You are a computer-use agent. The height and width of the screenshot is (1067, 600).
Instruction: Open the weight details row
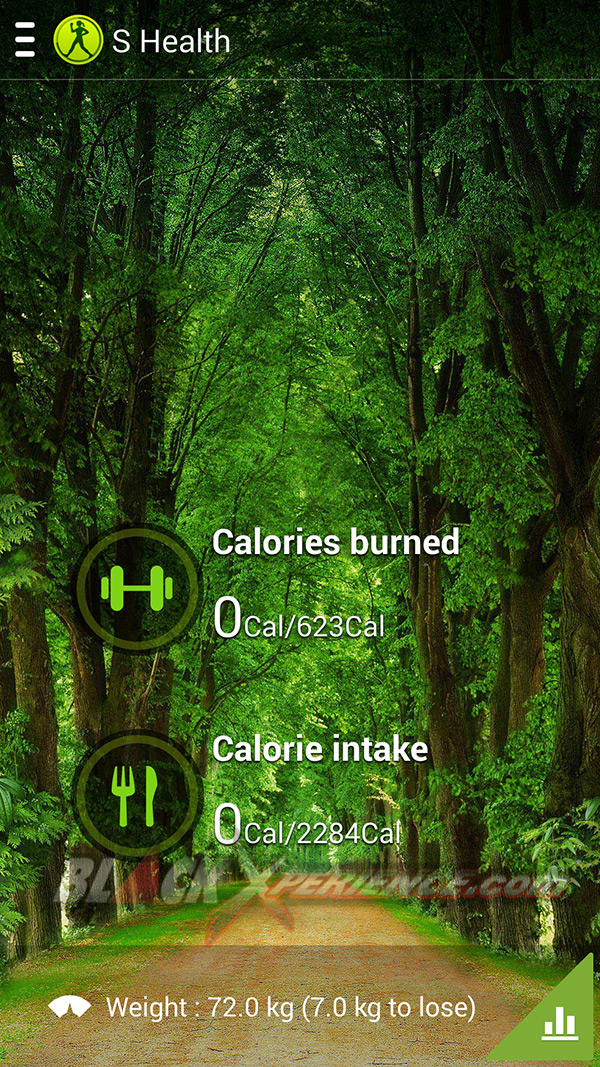pos(262,1006)
